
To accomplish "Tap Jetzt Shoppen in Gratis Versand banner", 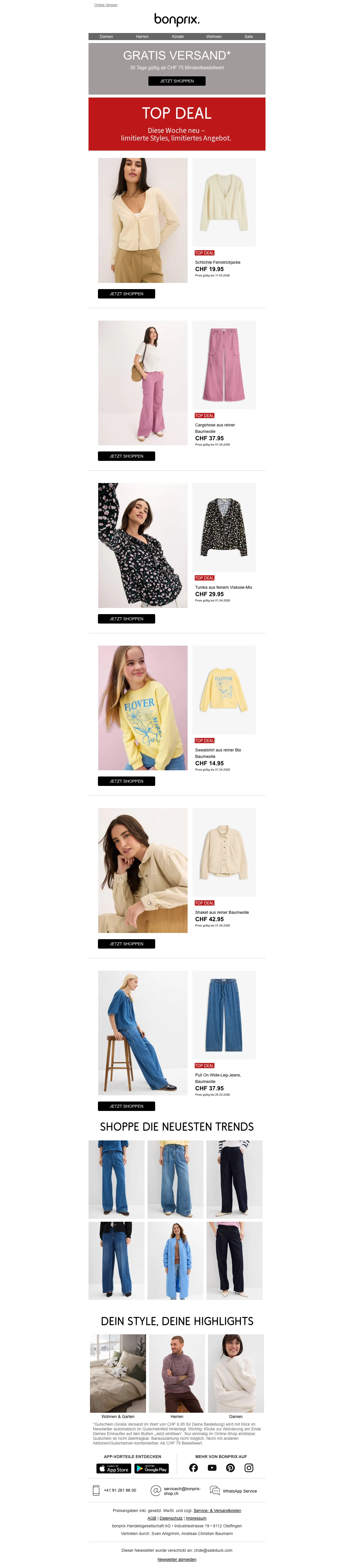I will point(177,81).
